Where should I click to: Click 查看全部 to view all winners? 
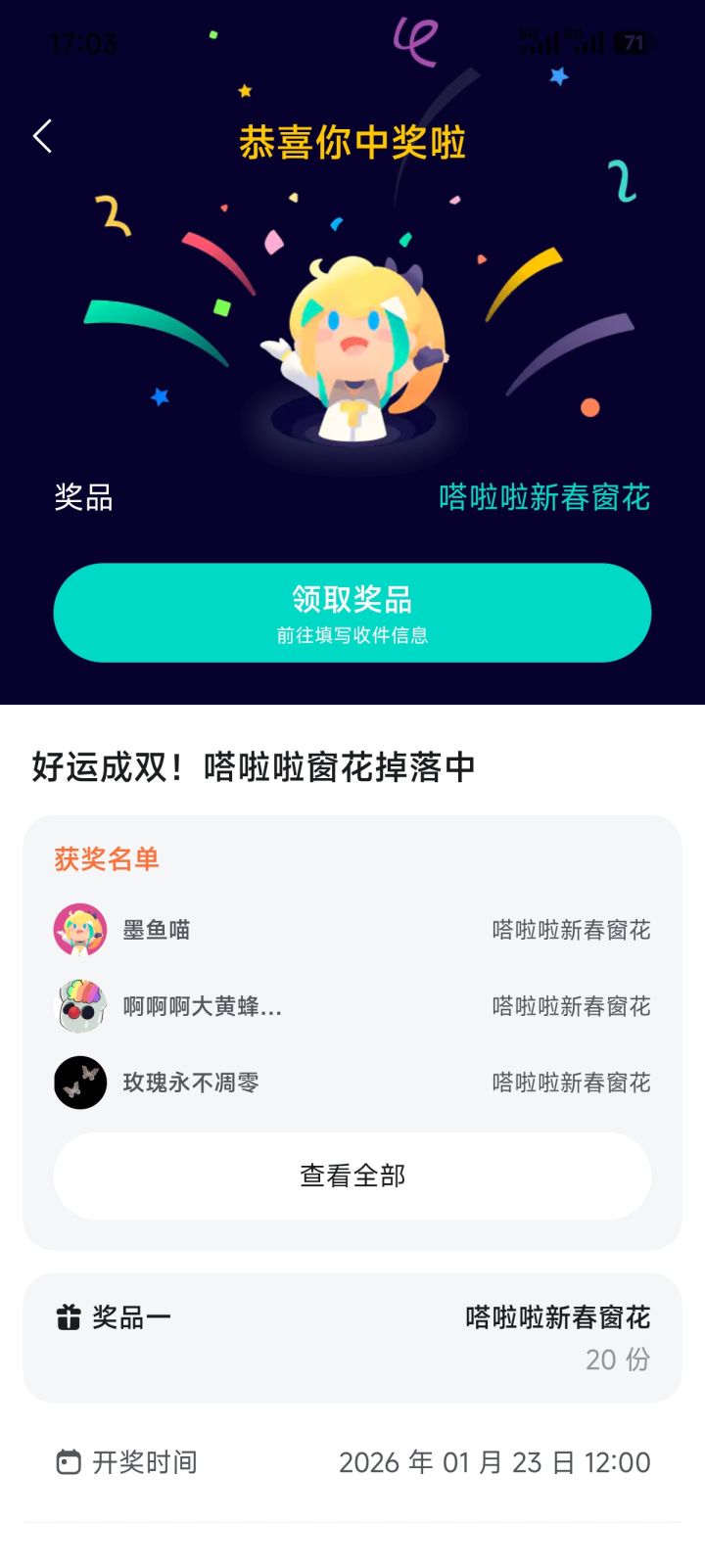[x=352, y=1176]
